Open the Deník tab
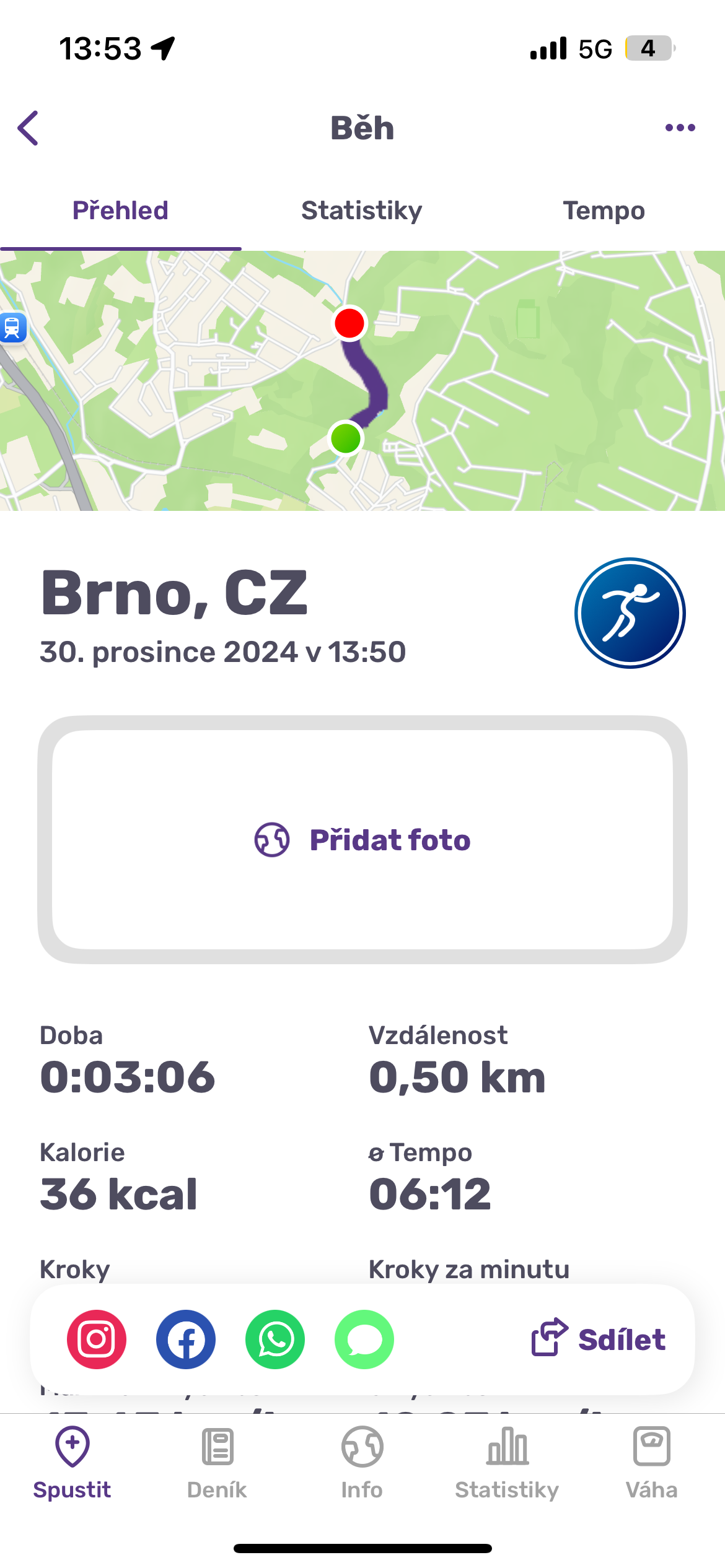 pyautogui.click(x=217, y=1463)
